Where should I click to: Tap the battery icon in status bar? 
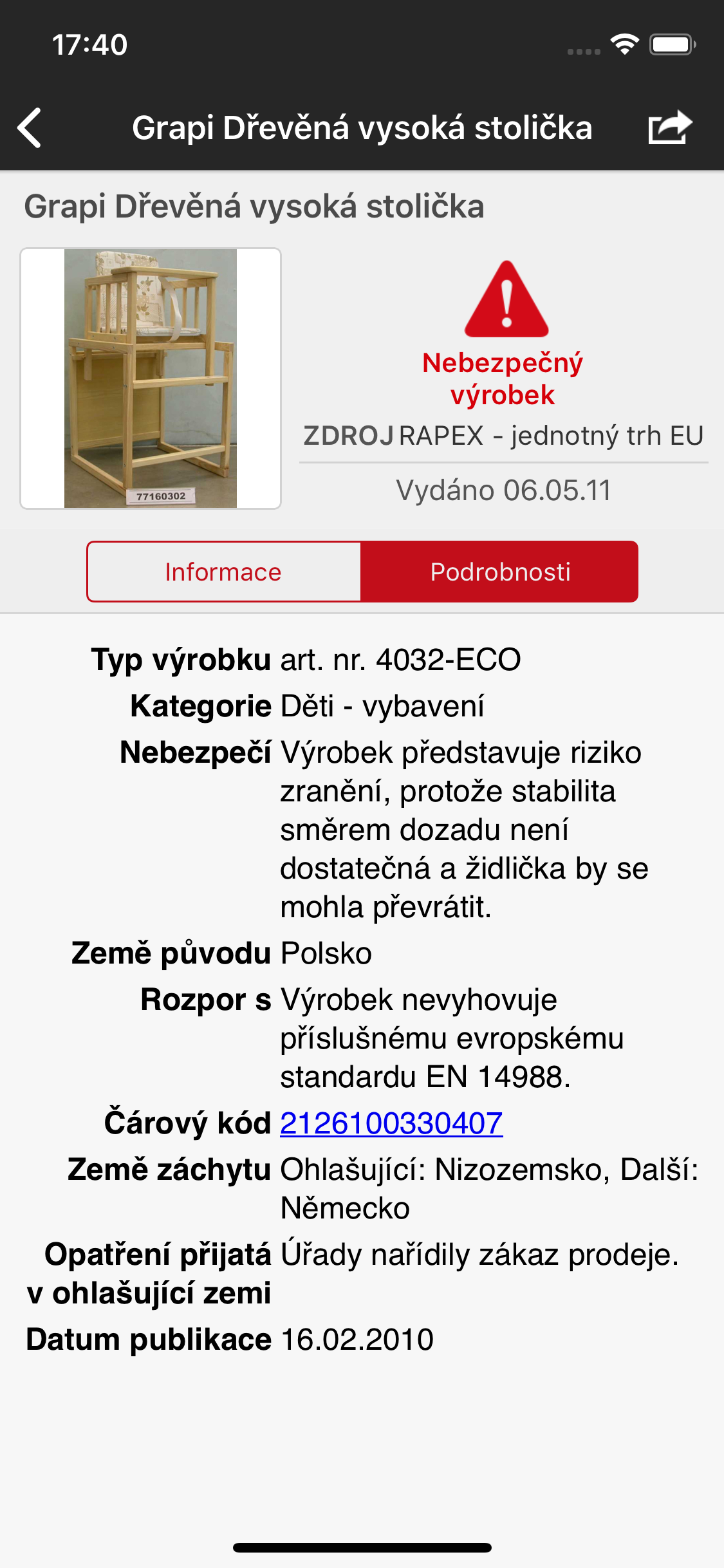click(x=672, y=45)
